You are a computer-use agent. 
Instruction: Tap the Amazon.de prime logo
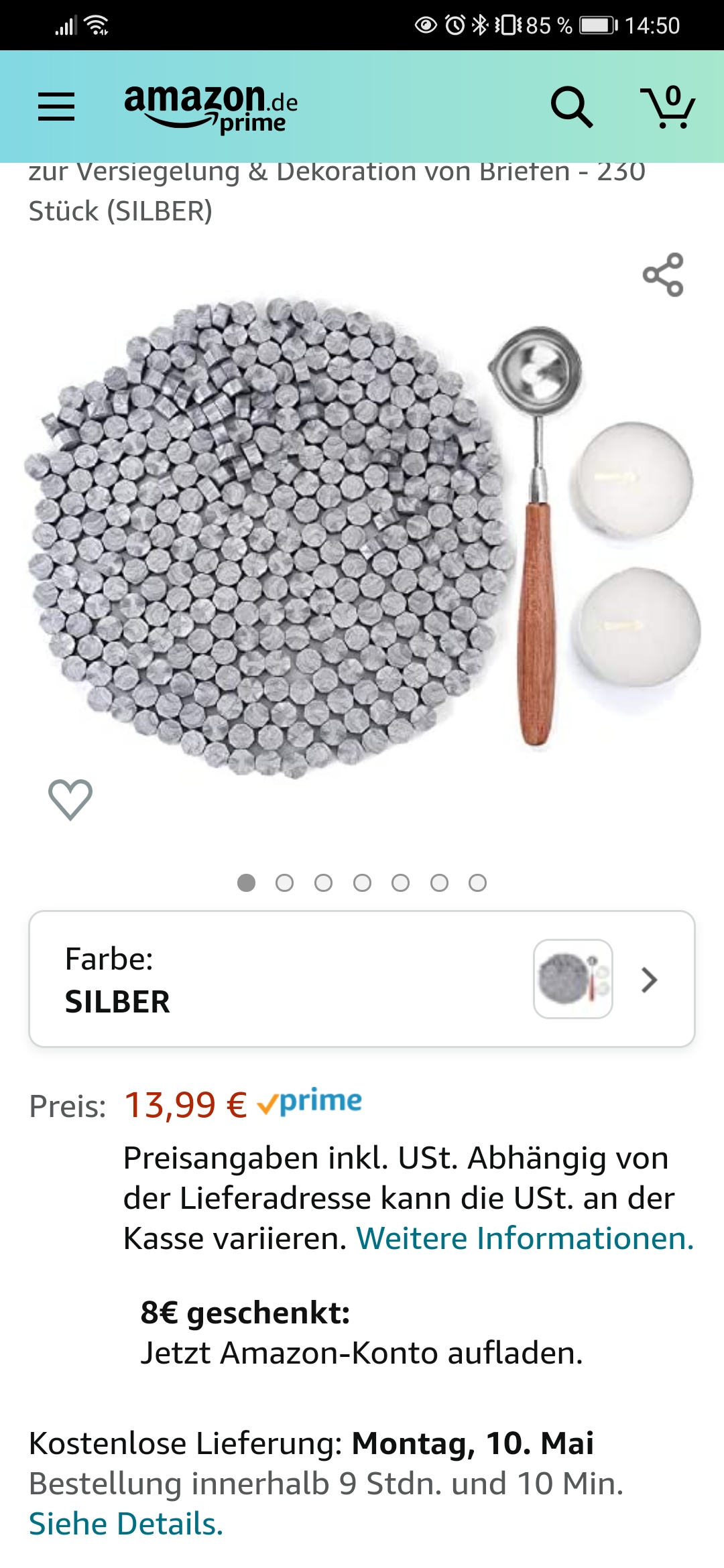click(210, 107)
